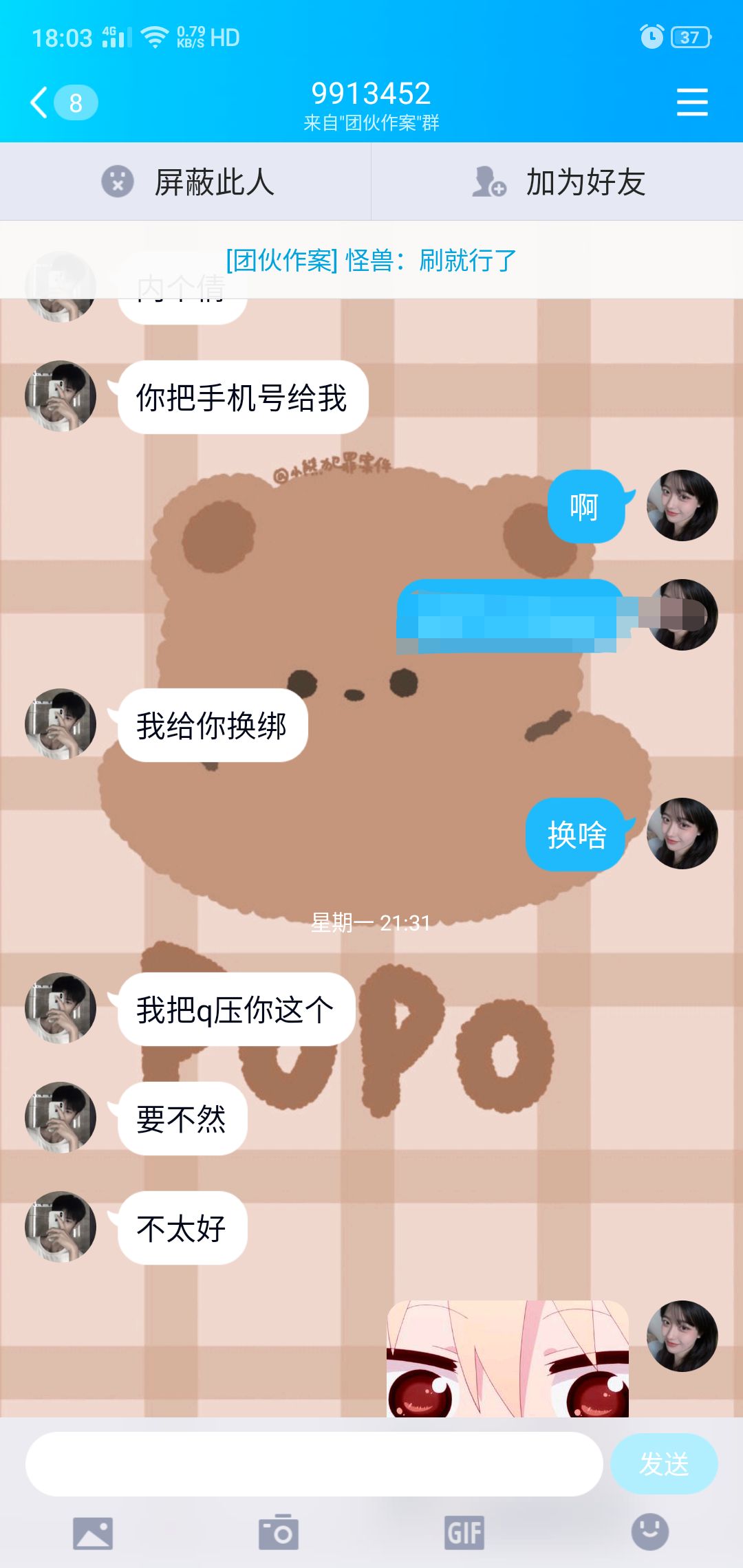Open my avatar next to 换啥
Viewport: 743px width, 1568px height.
(x=682, y=834)
